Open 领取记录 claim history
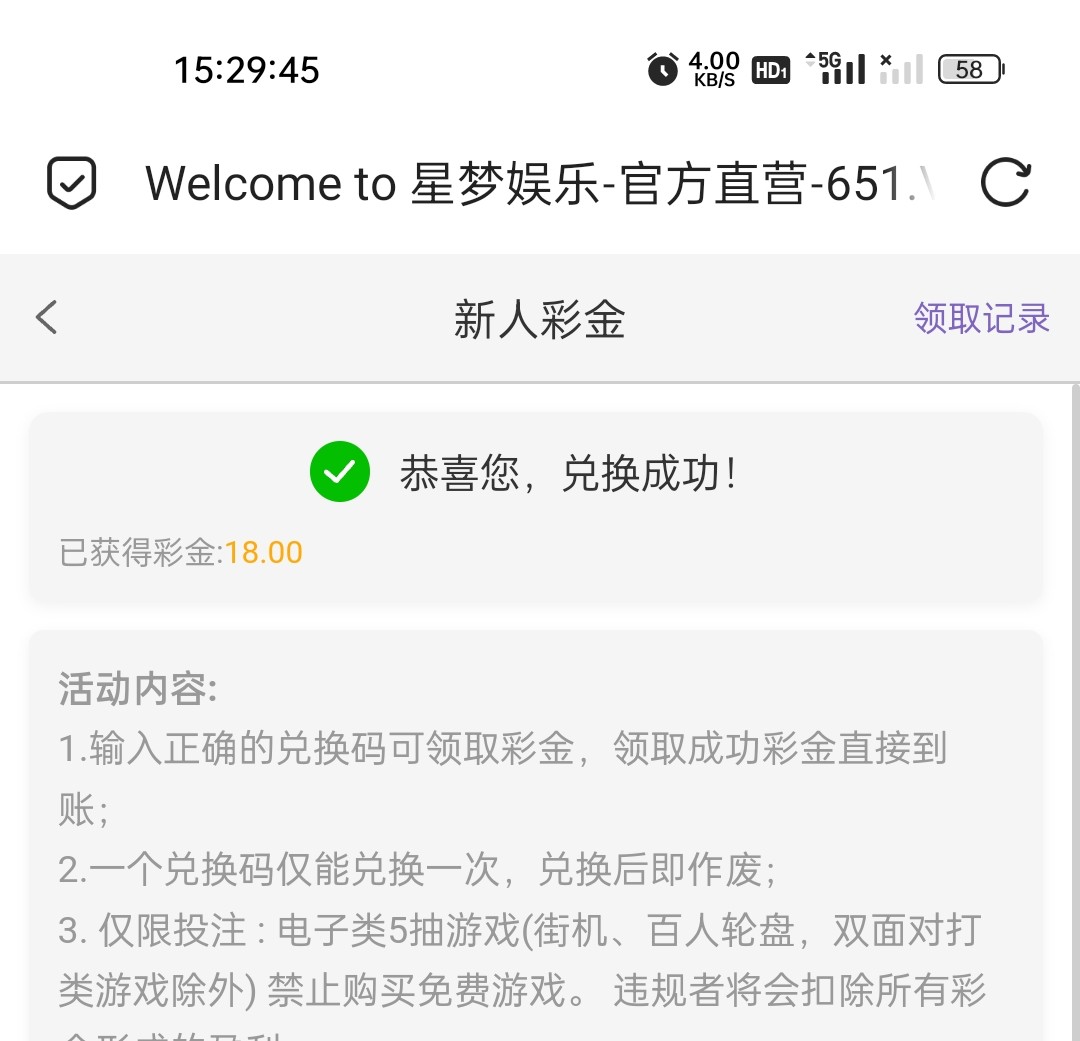 [981, 318]
